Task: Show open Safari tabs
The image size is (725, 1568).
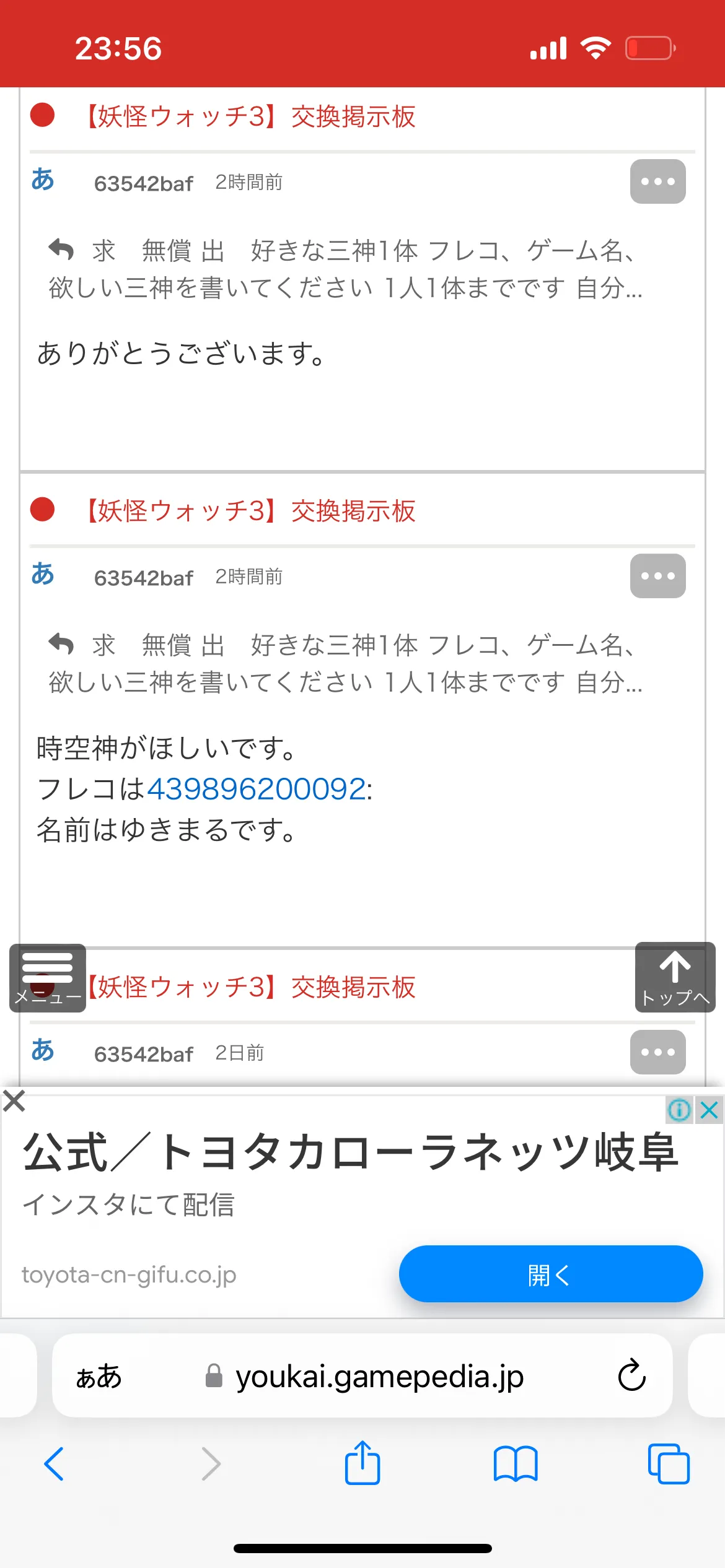Action: 669,1464
